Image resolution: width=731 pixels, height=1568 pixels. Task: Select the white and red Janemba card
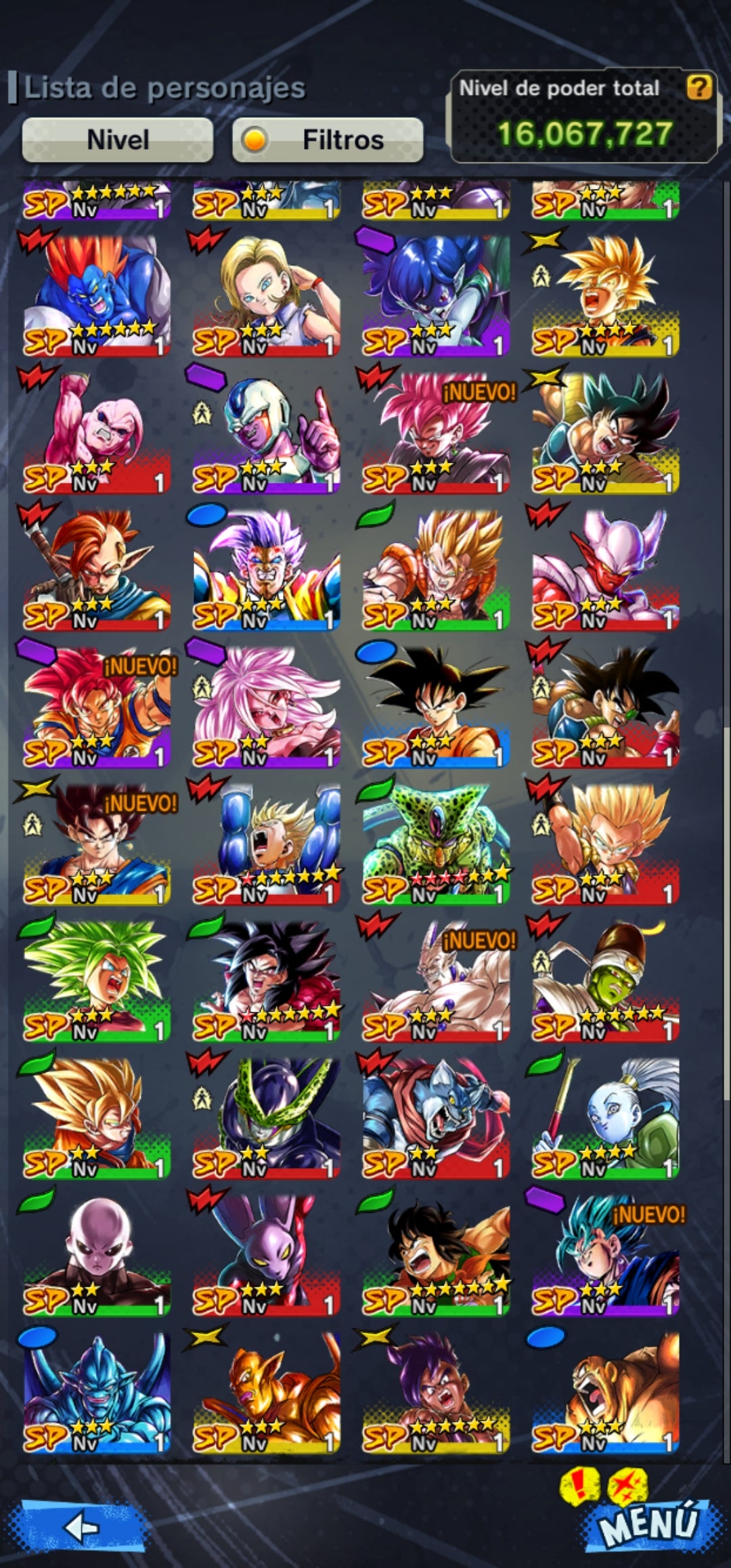coord(605,569)
